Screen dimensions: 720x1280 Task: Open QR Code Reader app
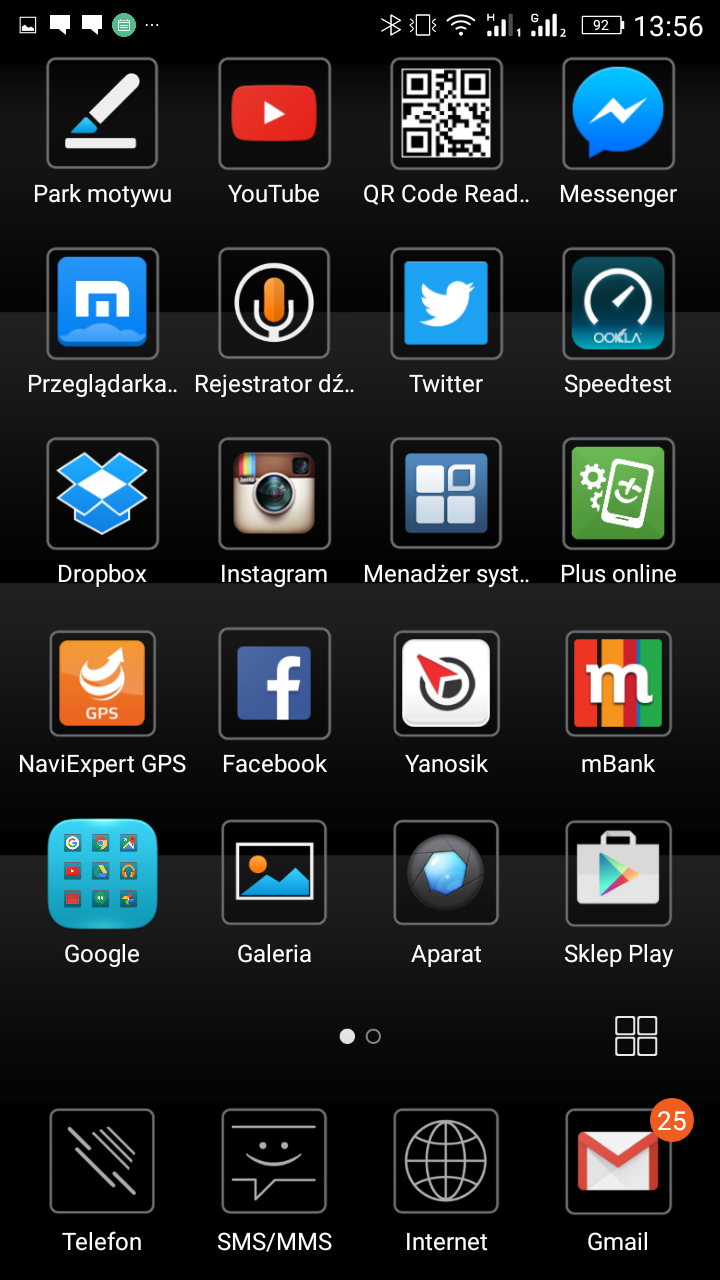tap(446, 113)
